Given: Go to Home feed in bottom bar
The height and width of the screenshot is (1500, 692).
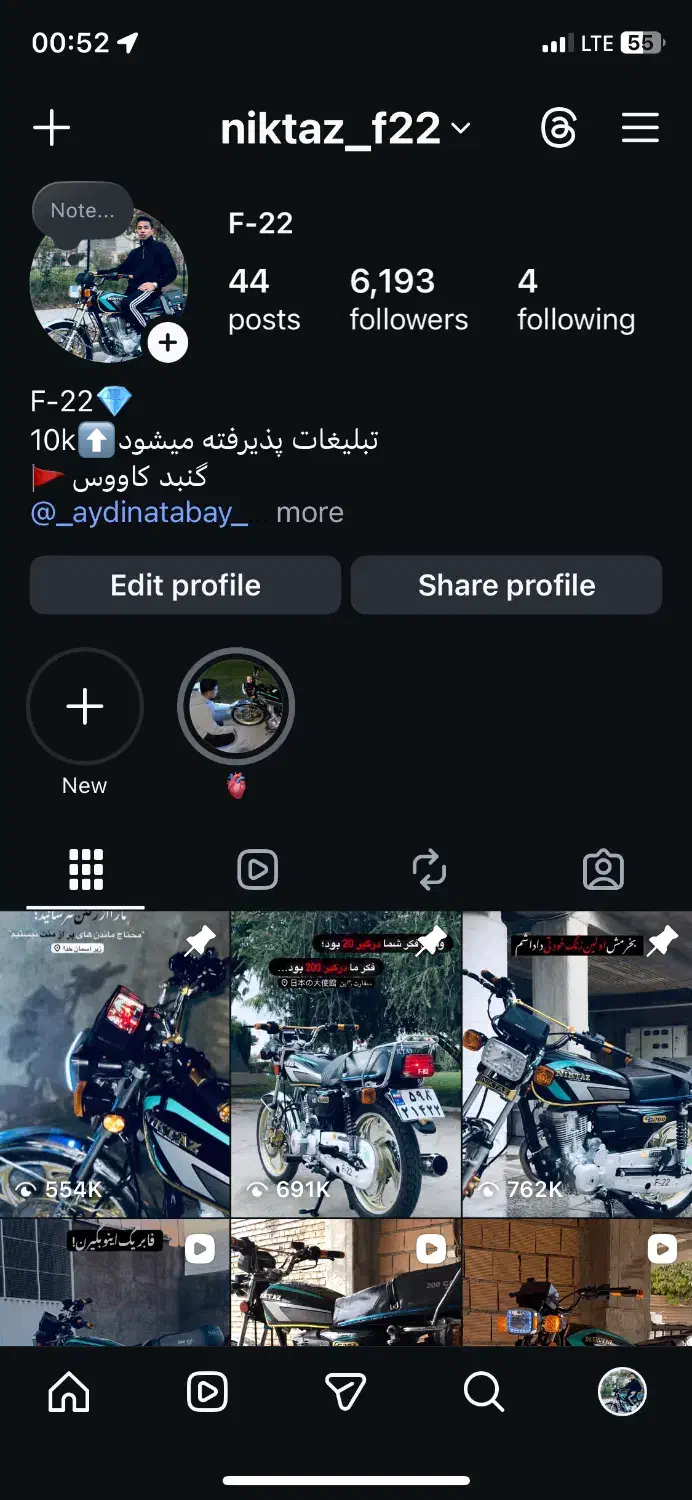Looking at the screenshot, I should click(69, 1392).
